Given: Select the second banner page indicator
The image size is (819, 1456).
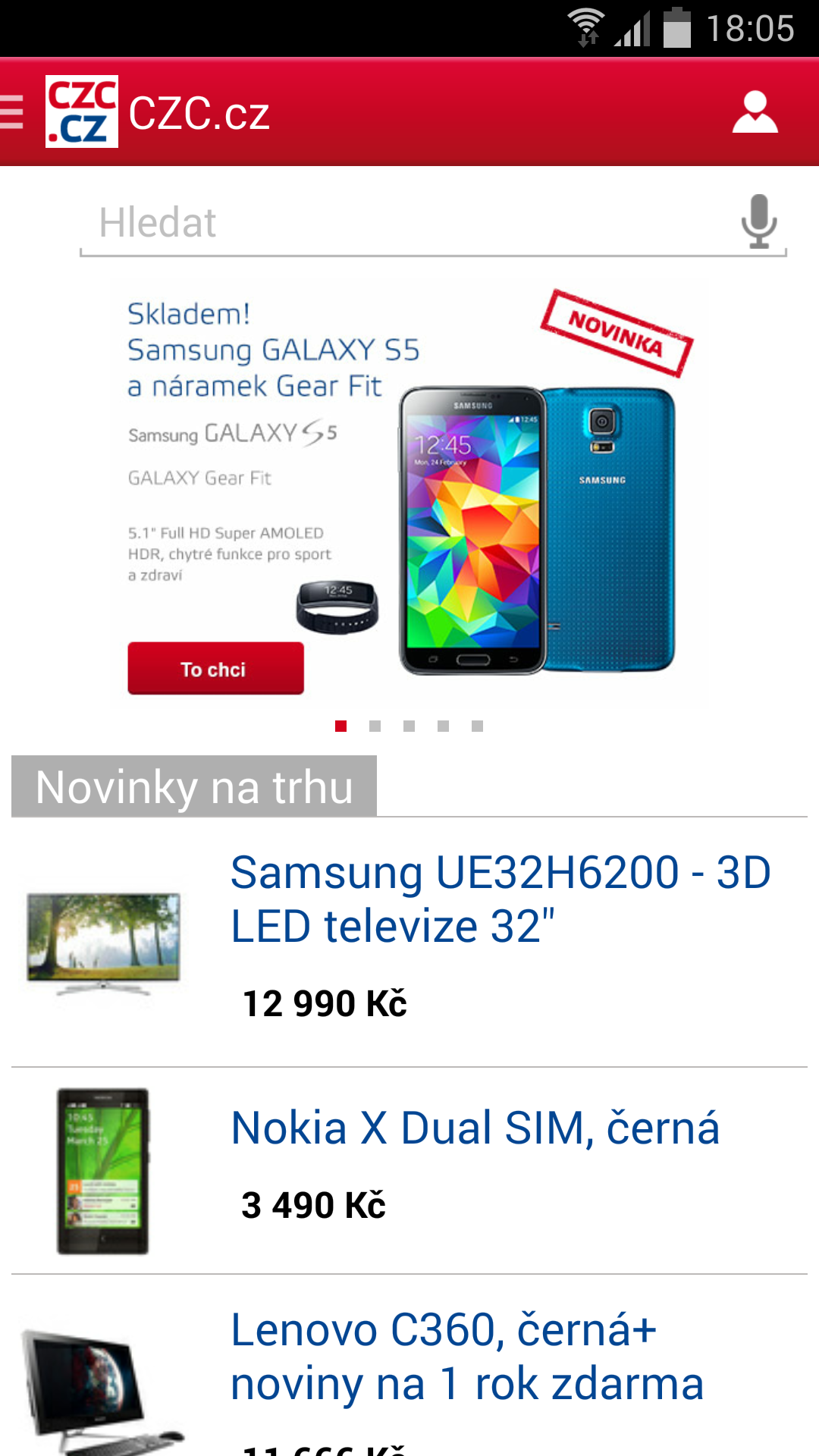Looking at the screenshot, I should point(375,726).
